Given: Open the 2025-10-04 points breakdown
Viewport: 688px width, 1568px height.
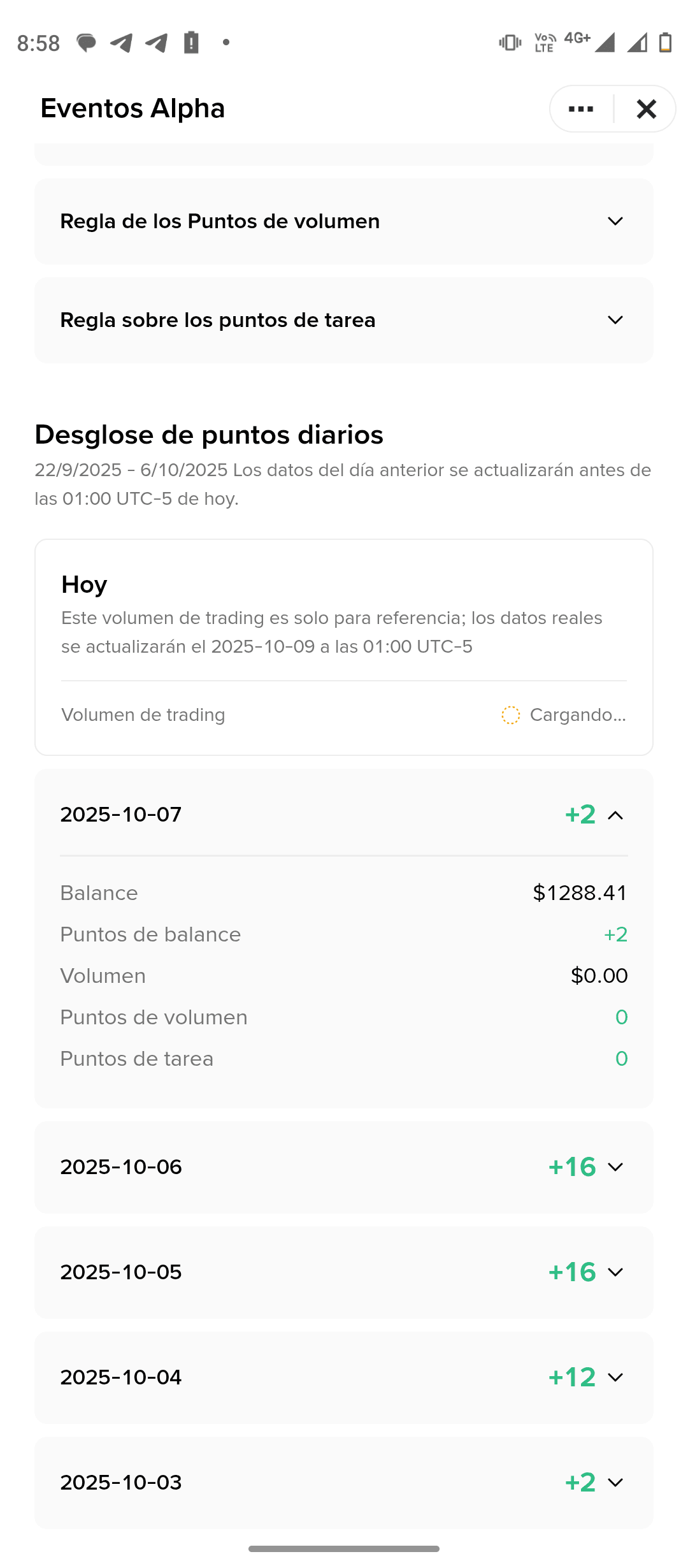Looking at the screenshot, I should (344, 1377).
